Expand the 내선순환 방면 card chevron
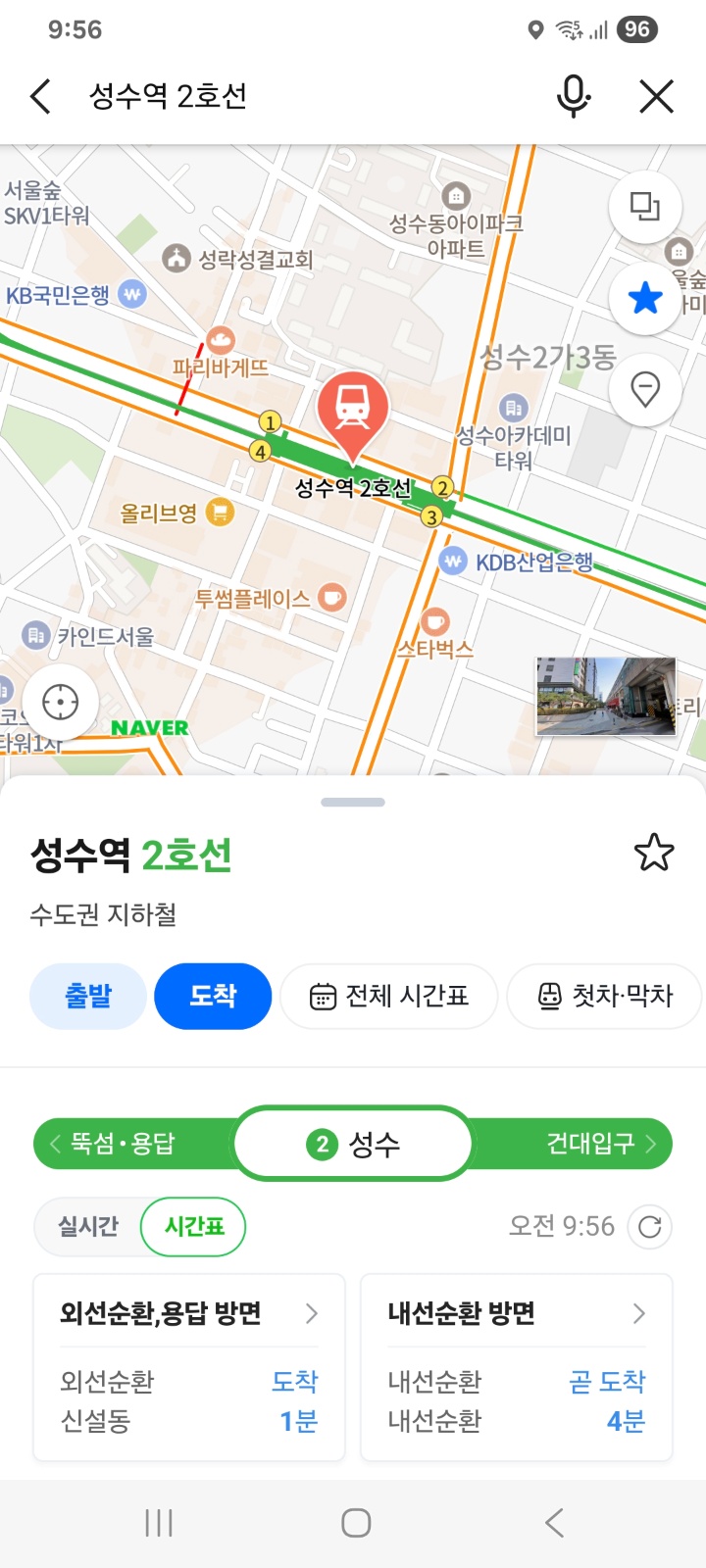This screenshot has width=706, height=1568. point(639,1313)
